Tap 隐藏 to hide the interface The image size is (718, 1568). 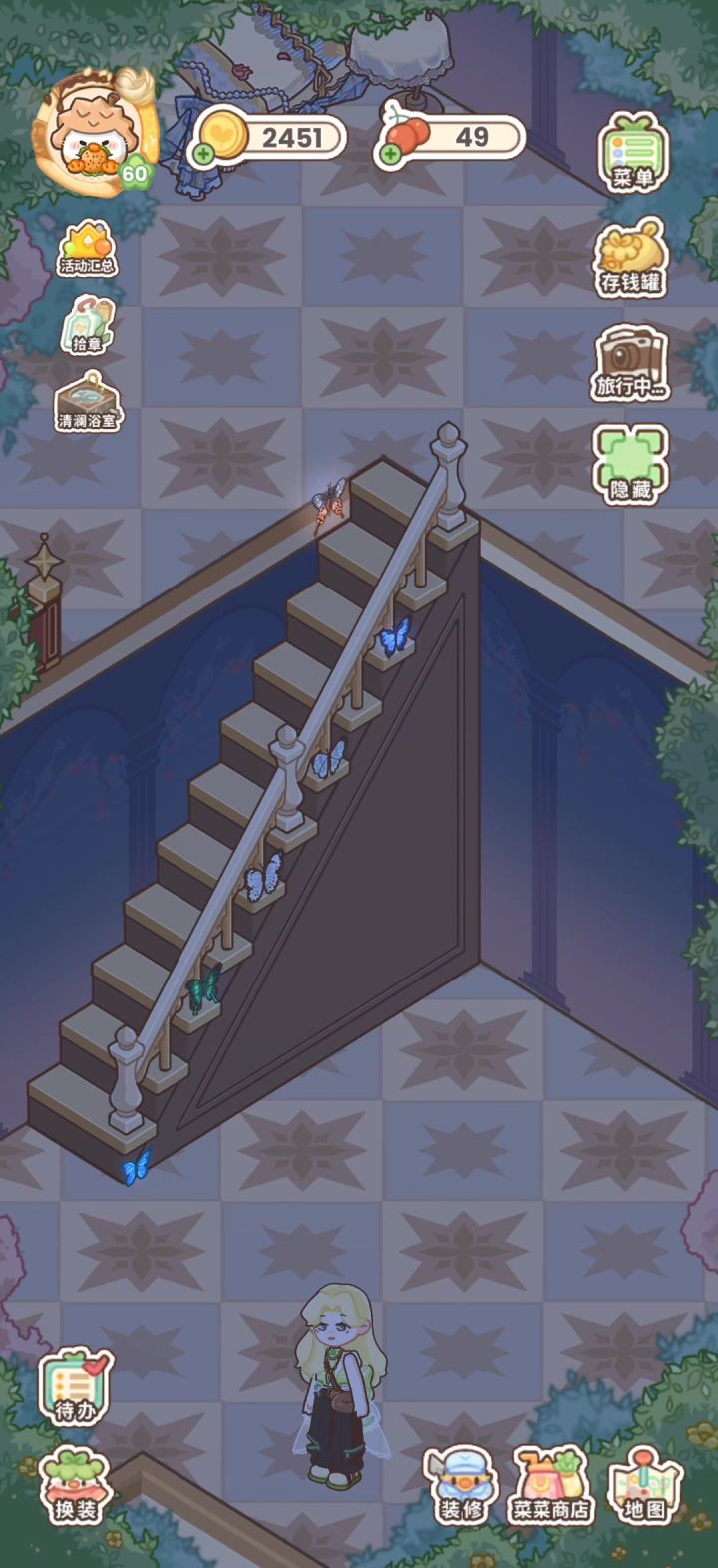(x=630, y=465)
